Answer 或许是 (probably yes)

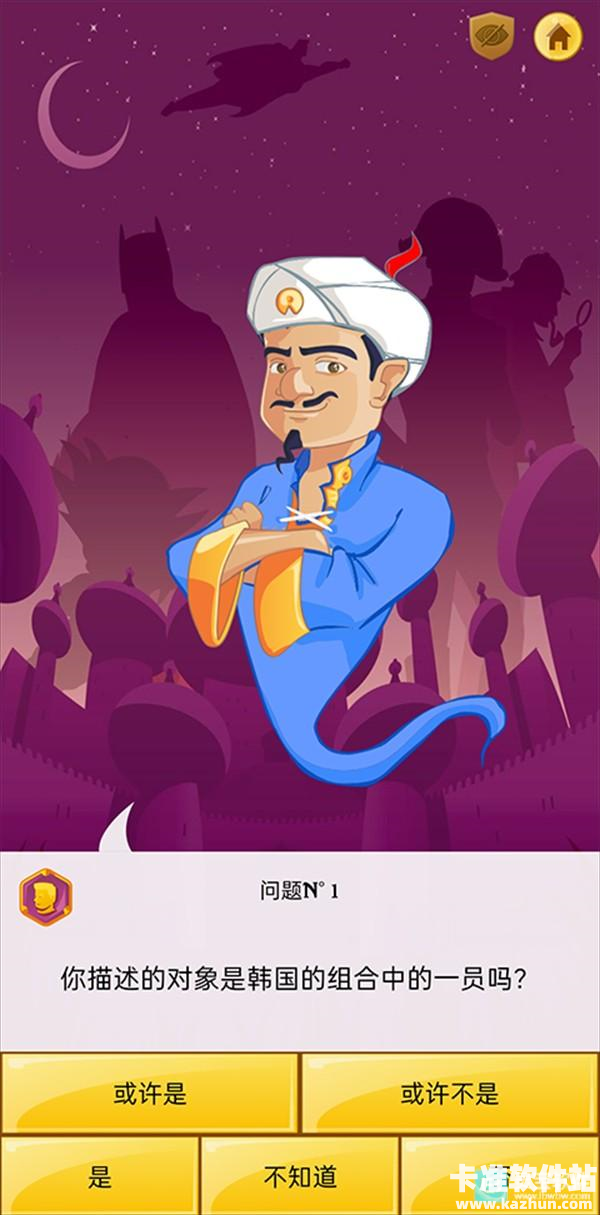[150, 1093]
